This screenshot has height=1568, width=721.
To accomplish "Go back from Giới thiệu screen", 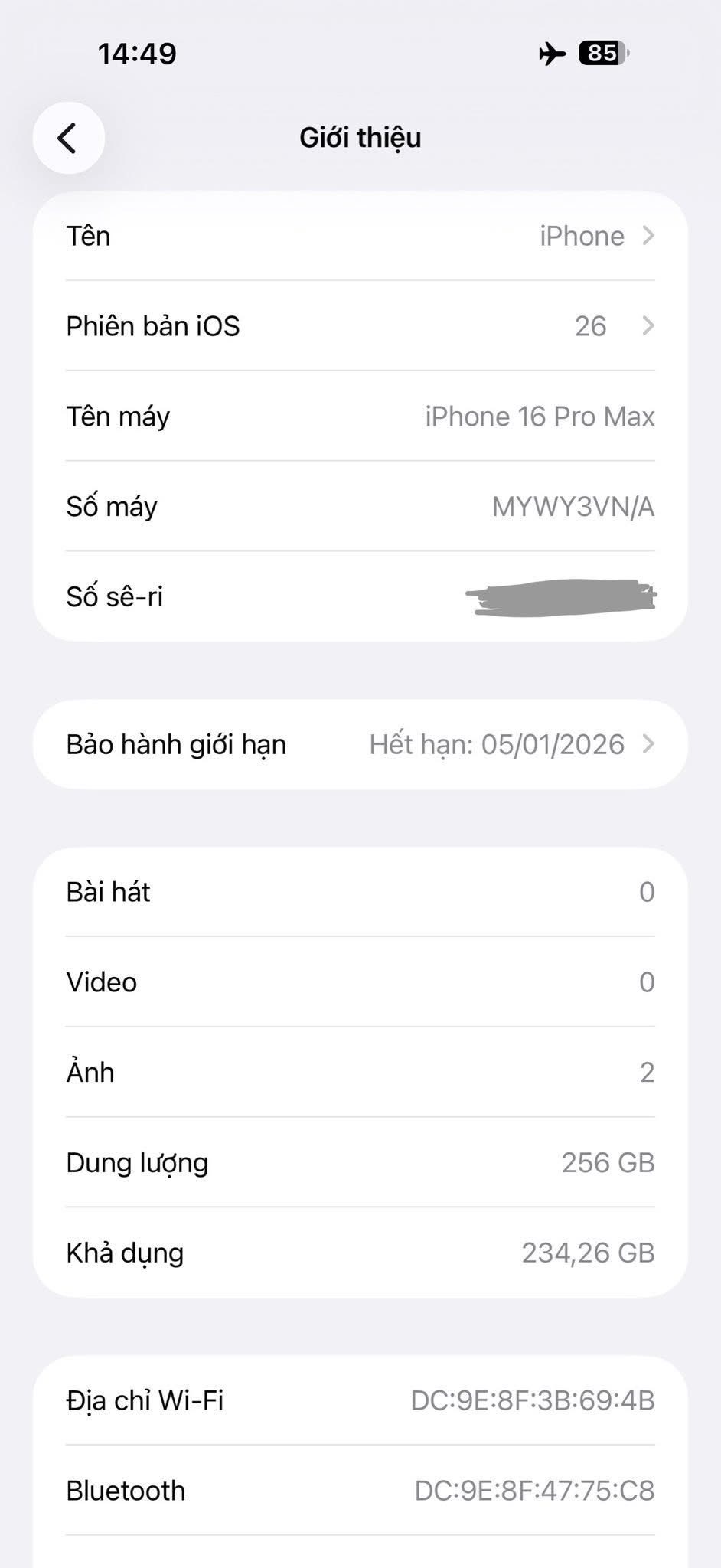I will 68,139.
